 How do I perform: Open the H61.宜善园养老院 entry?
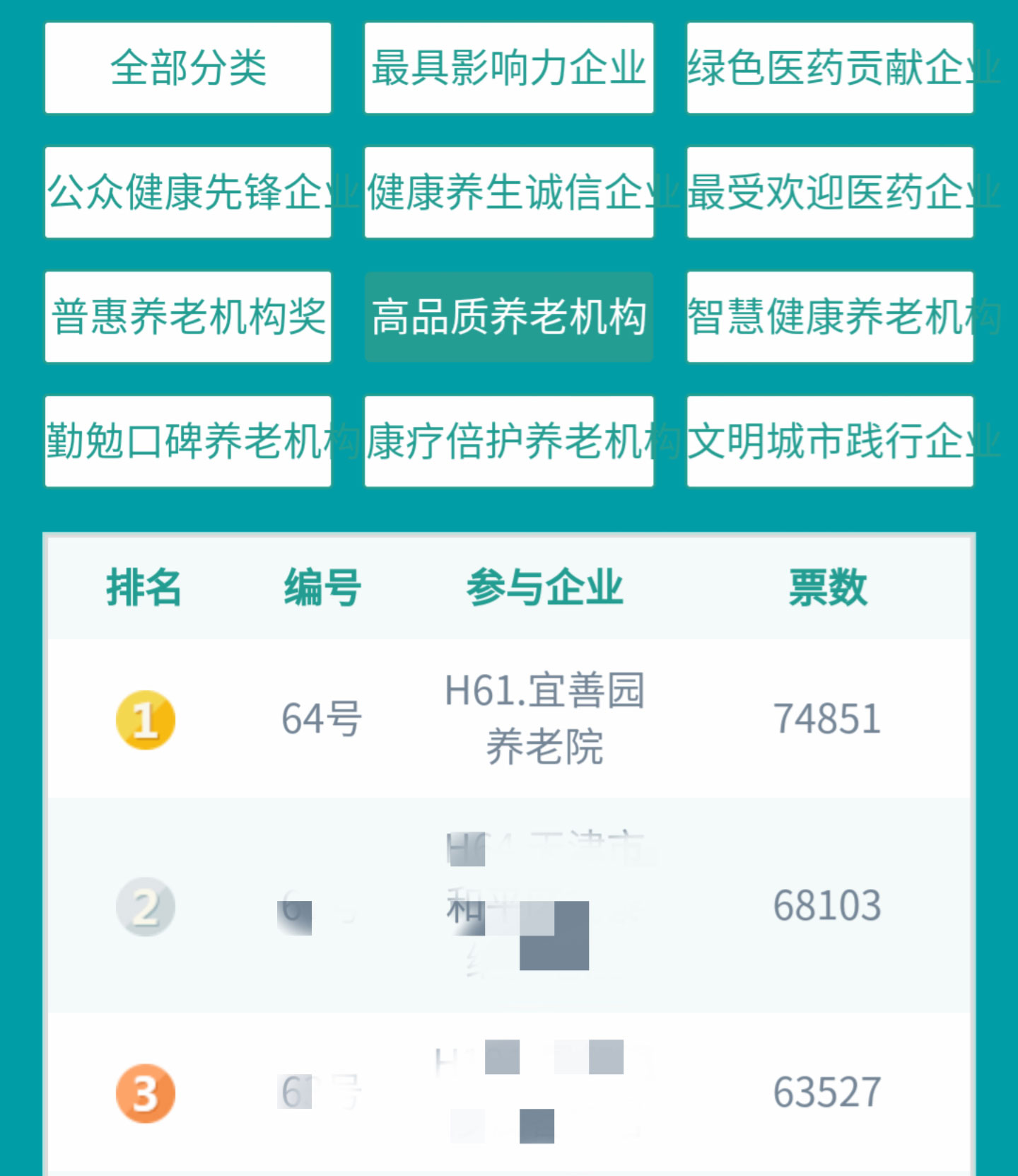544,718
